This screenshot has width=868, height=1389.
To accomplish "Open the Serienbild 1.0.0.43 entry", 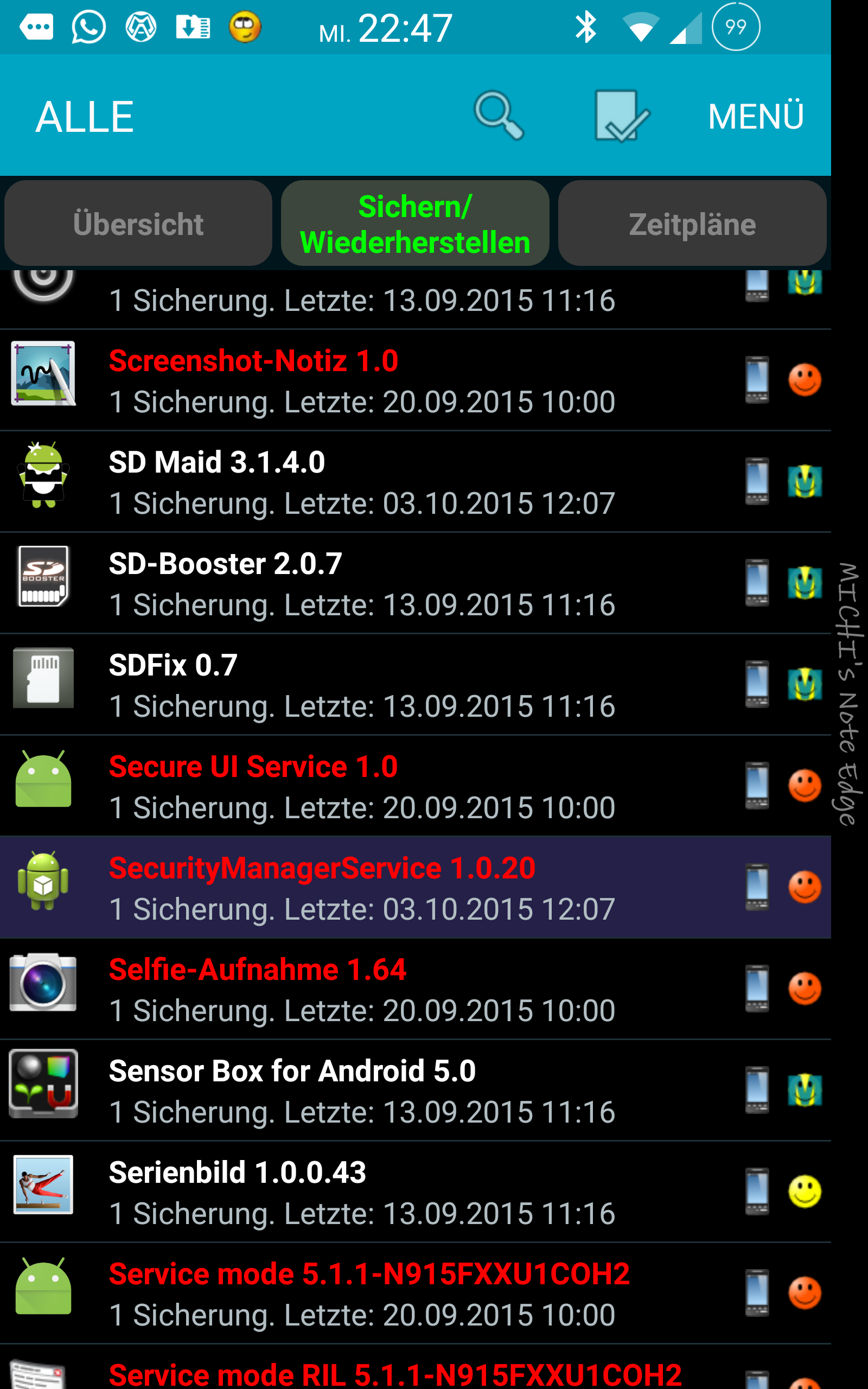I will [x=416, y=1192].
